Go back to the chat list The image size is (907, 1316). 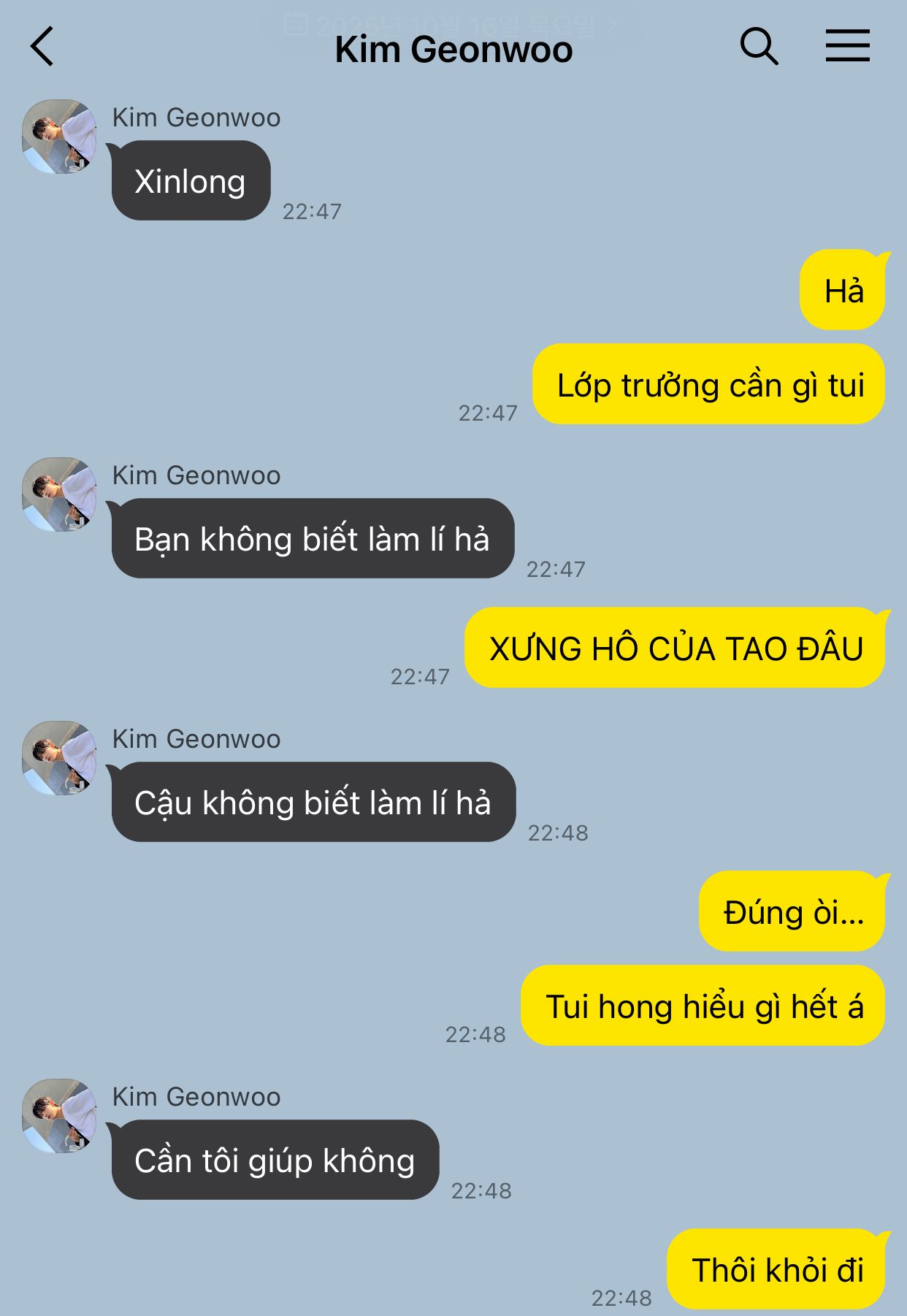42,47
